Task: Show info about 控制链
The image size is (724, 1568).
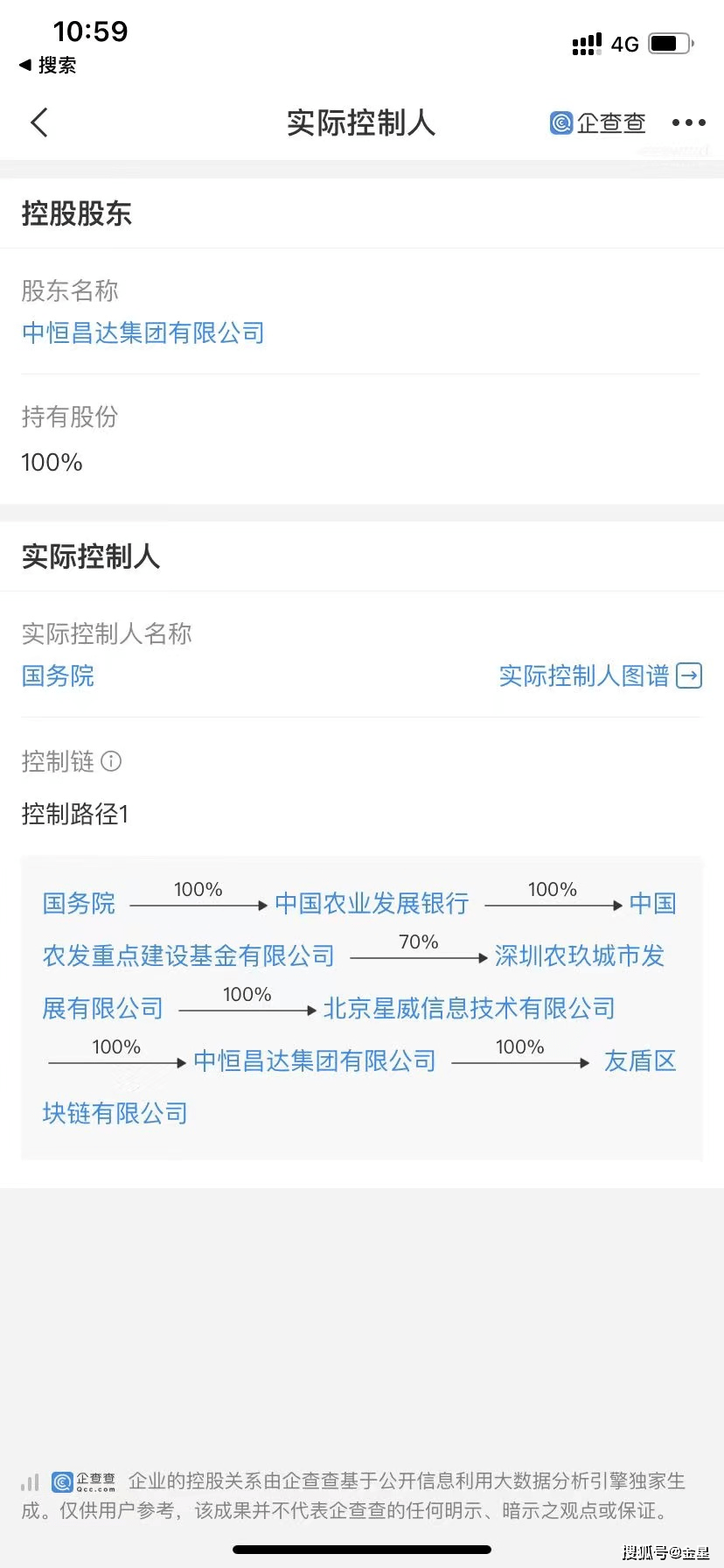Action: coord(112,761)
